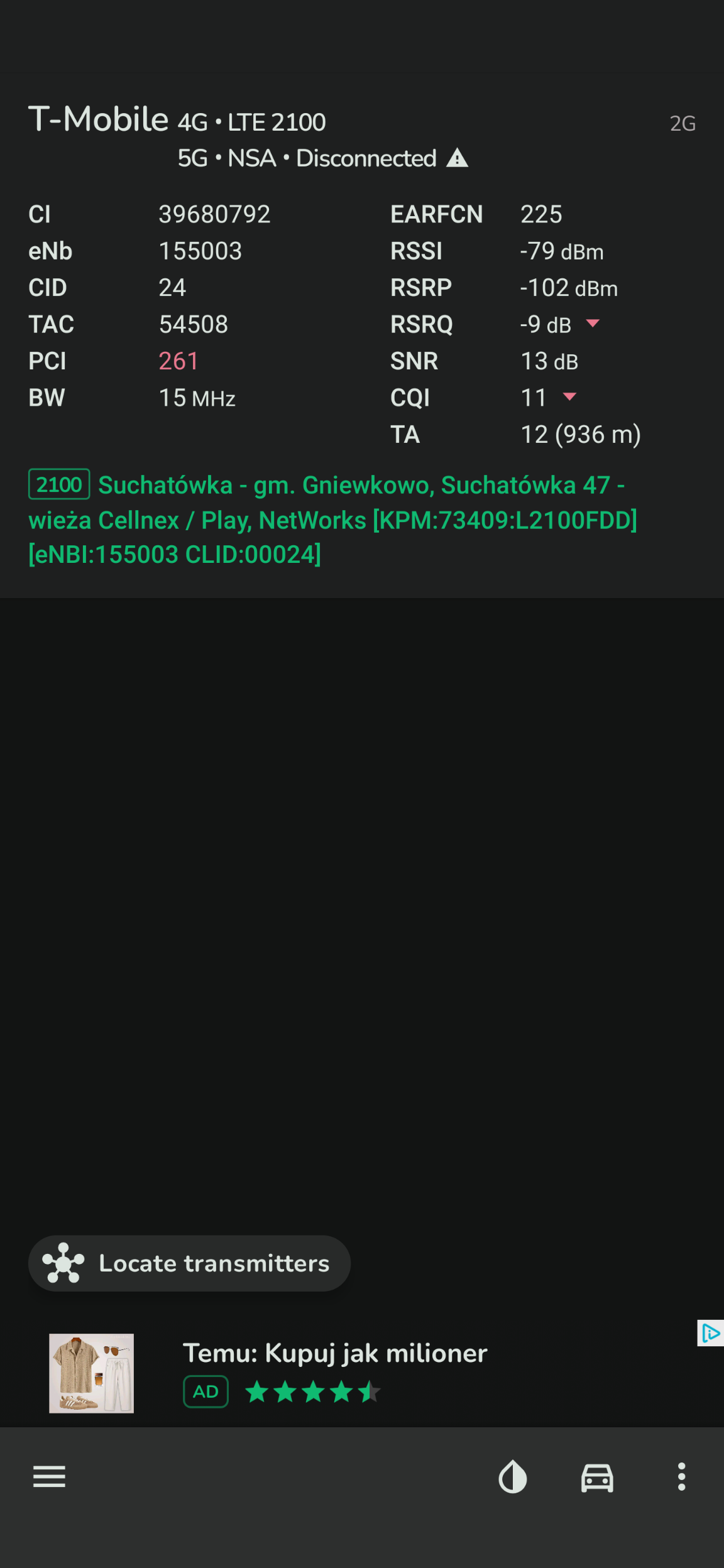Screen dimensions: 724x1568
Task: Open the Temu advertisement banner
Action: [x=334, y=1372]
